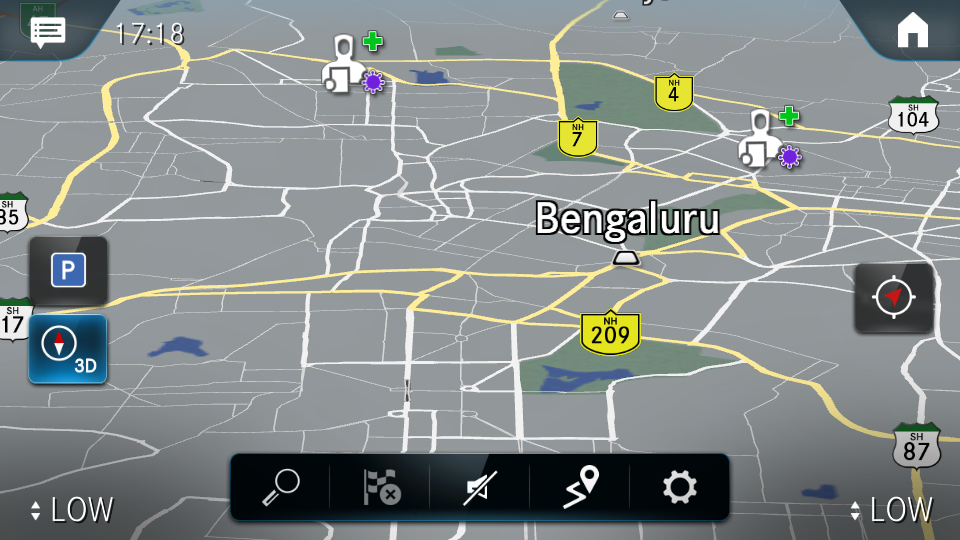Open the messages icon
The width and height of the screenshot is (960, 540).
(47, 31)
